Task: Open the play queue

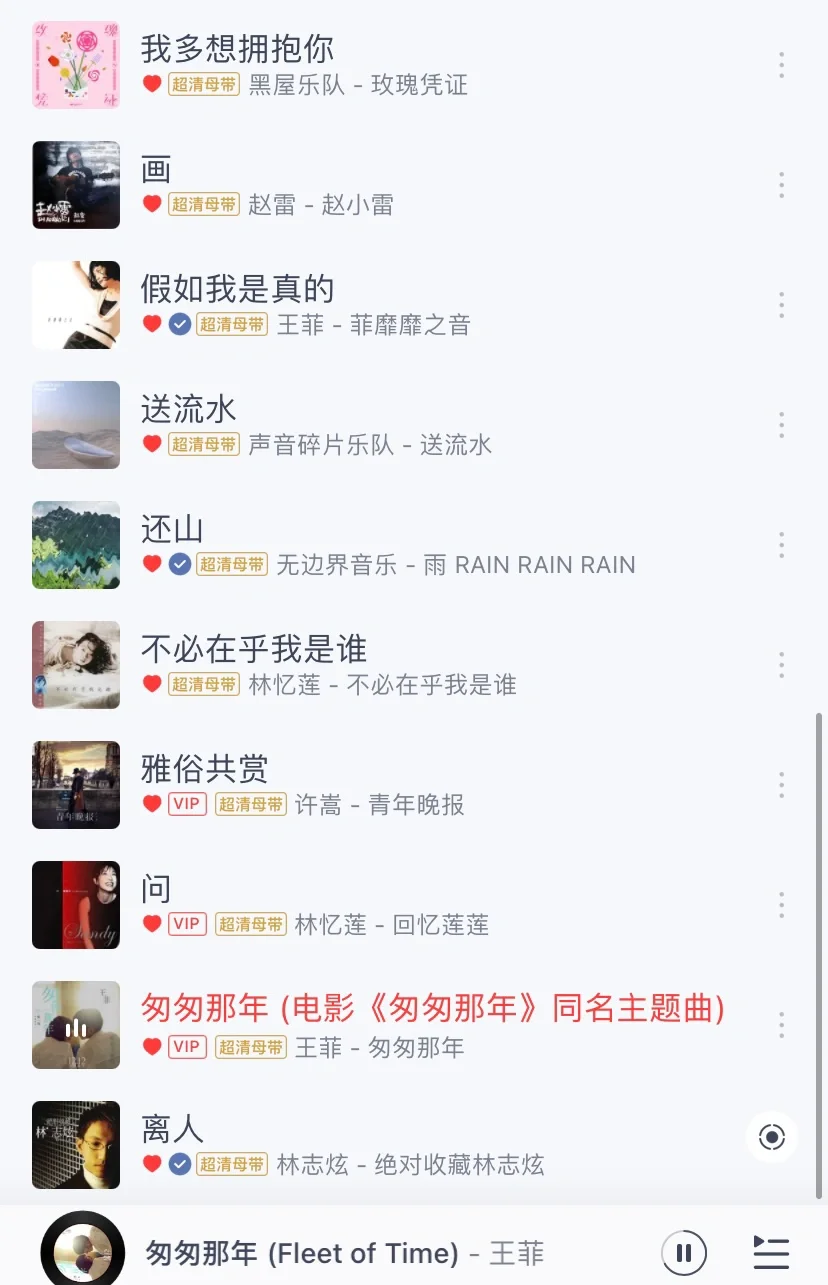Action: point(771,1252)
